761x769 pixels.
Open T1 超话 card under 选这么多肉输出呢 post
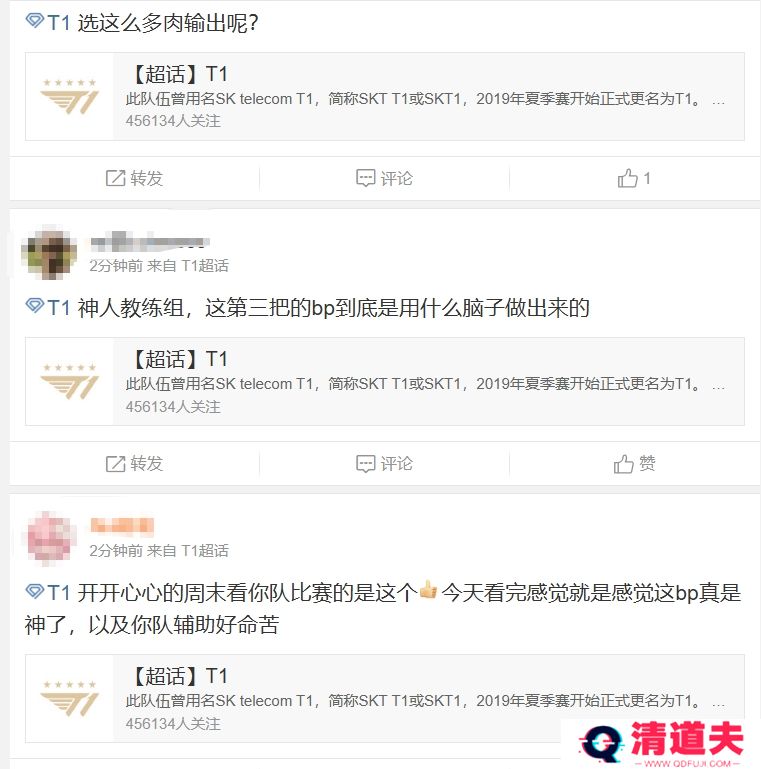click(x=384, y=97)
